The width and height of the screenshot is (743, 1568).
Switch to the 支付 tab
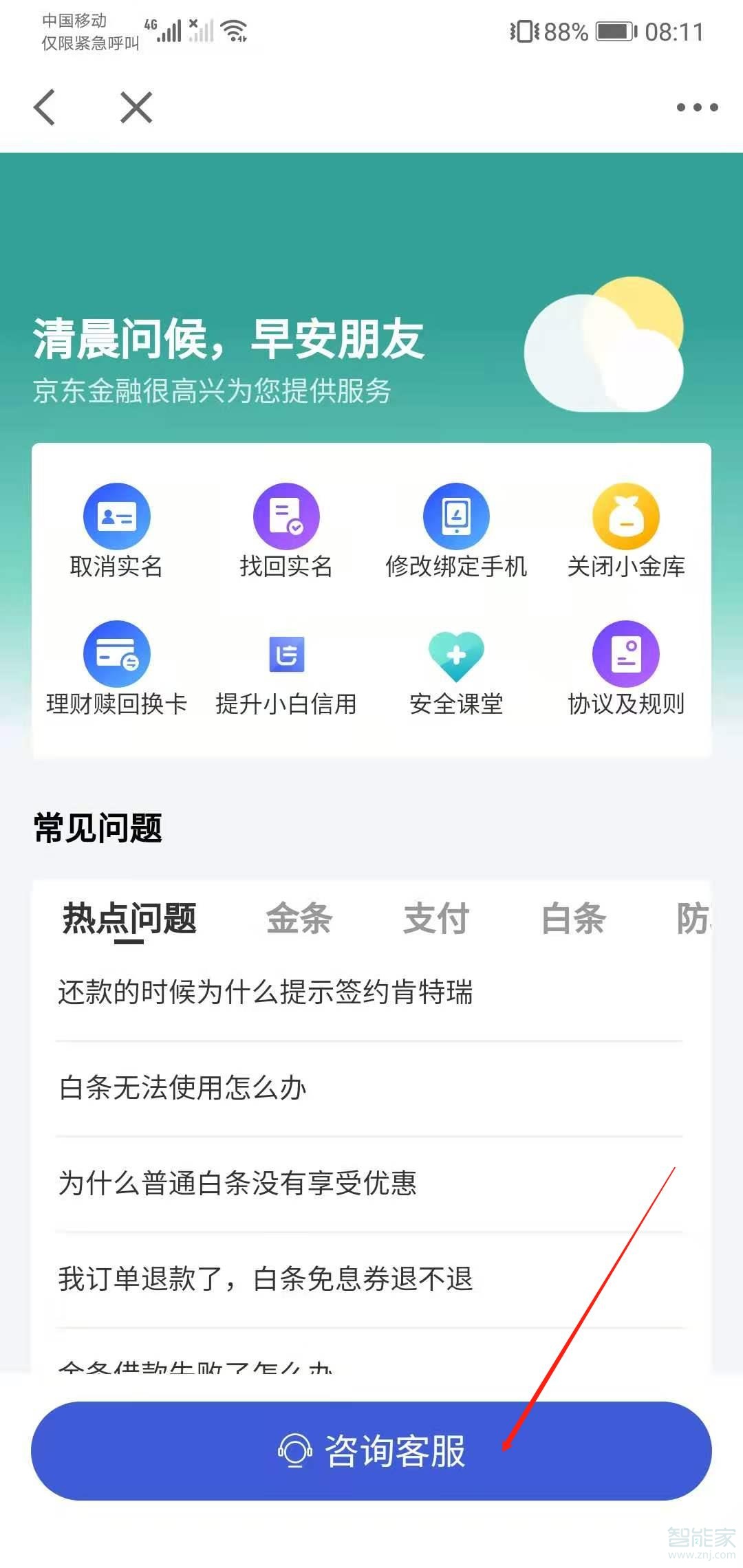(437, 918)
